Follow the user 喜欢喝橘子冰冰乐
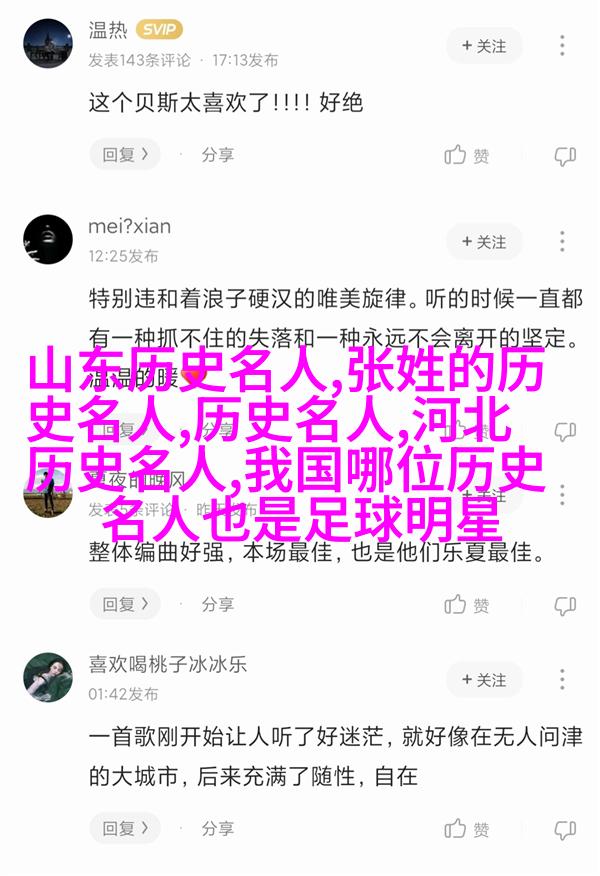The height and width of the screenshot is (876, 600). [485, 680]
